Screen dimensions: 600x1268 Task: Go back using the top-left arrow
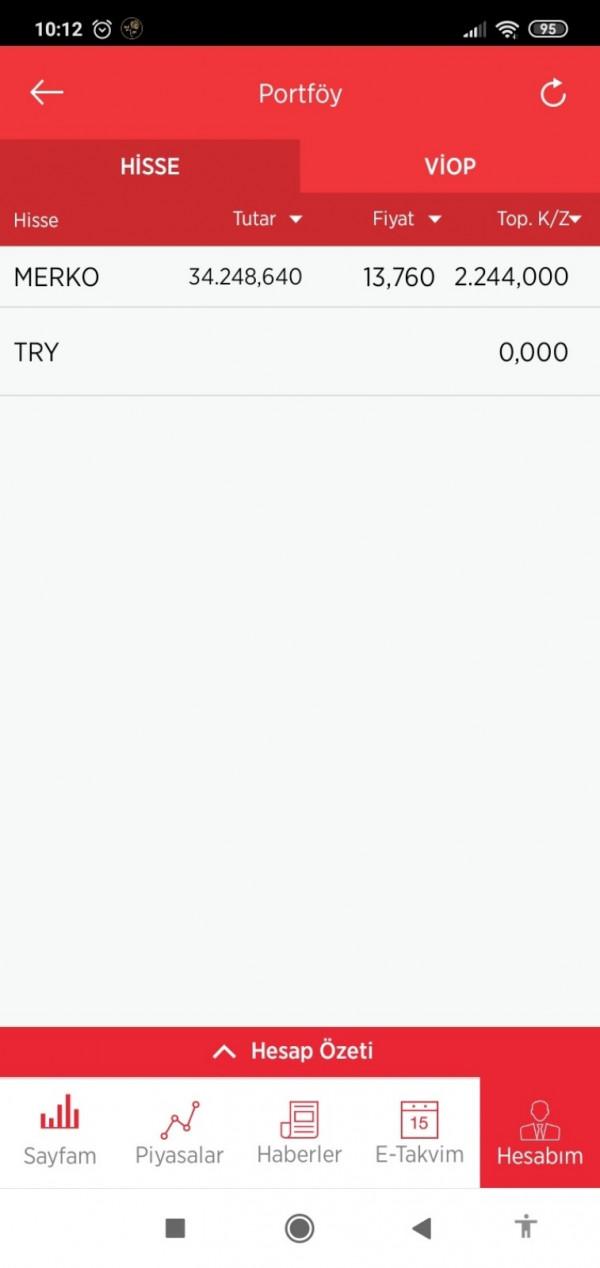click(46, 93)
